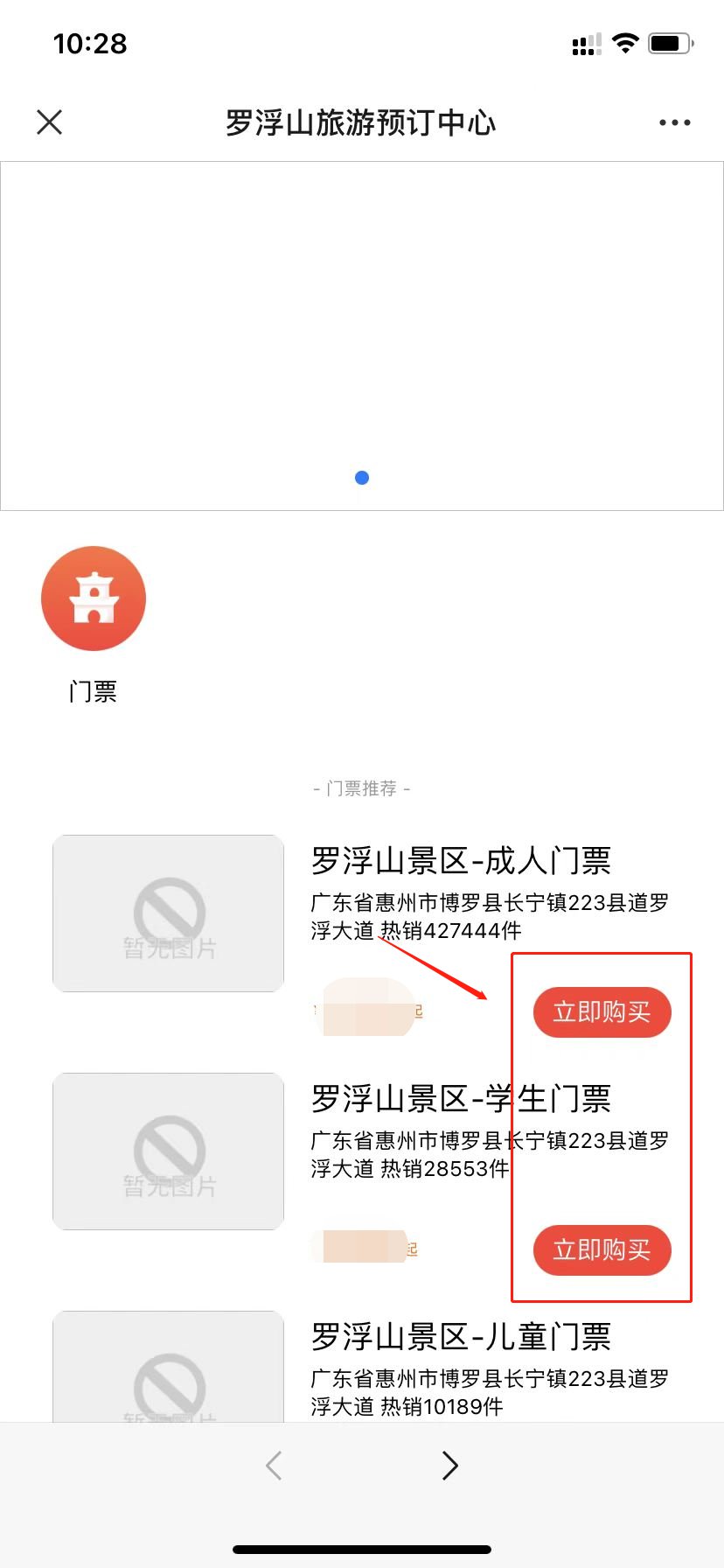Open the 罗浮山景区-成人门票 listing

point(461,861)
